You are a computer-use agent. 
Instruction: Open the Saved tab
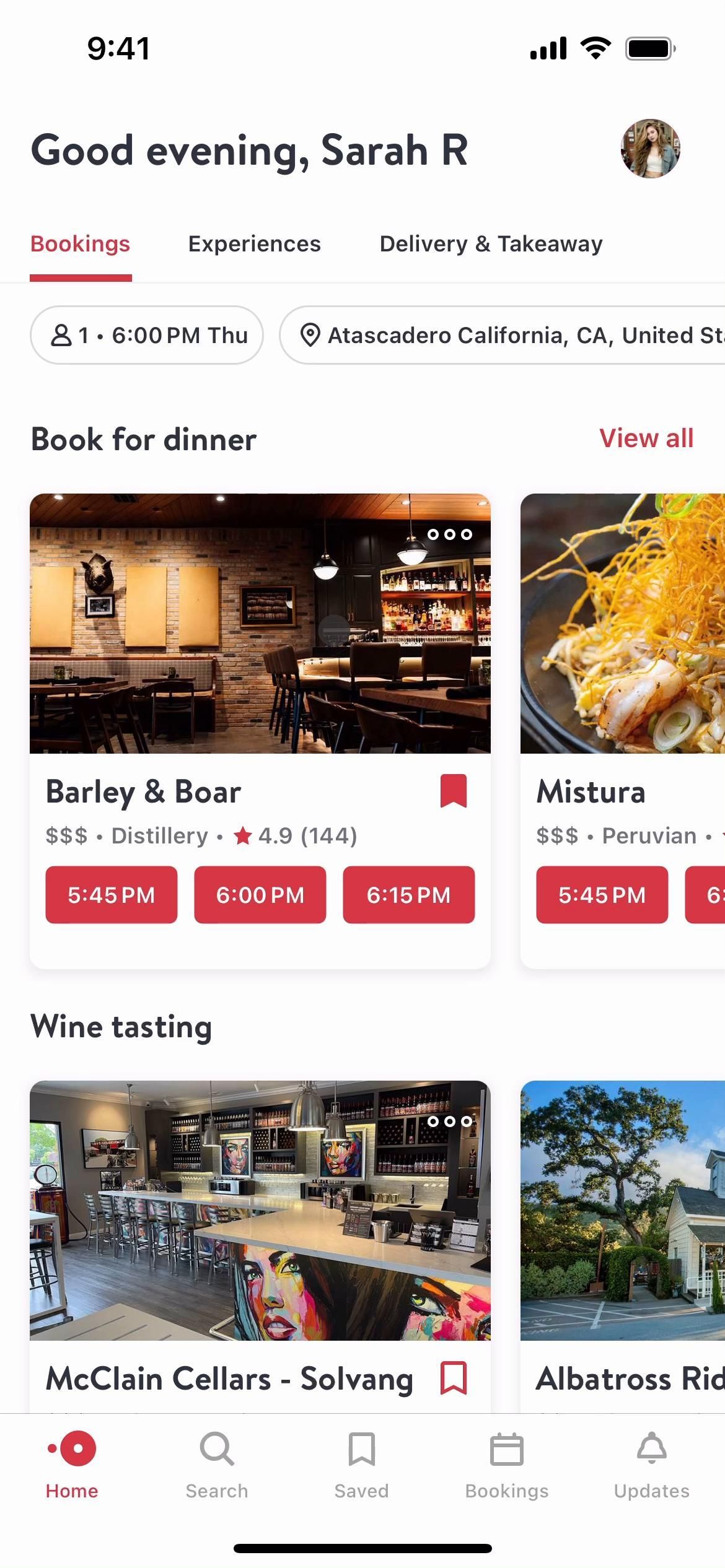point(362,1464)
